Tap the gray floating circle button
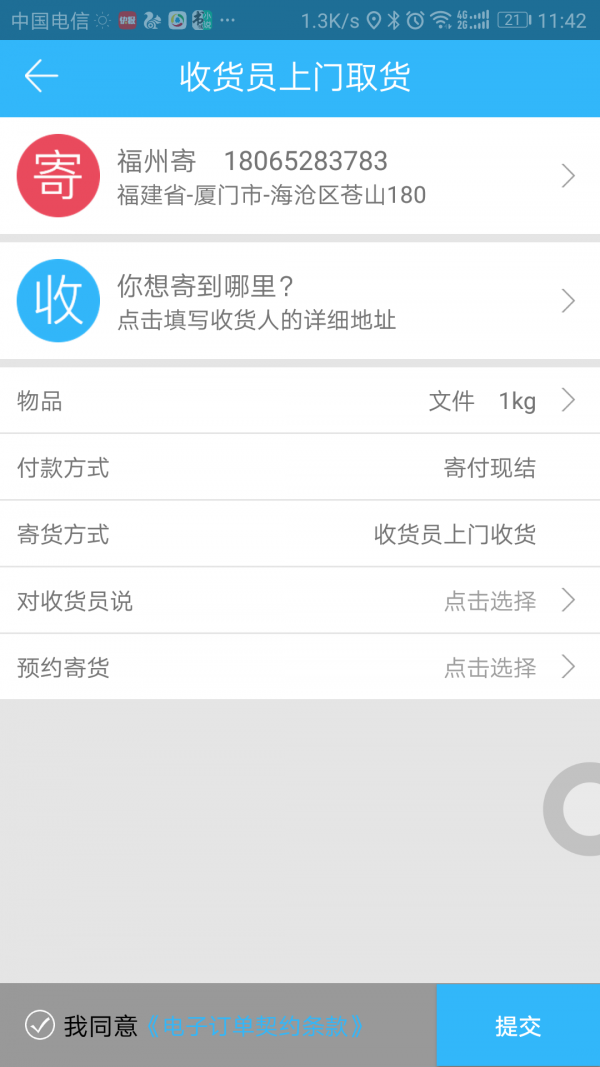This screenshot has height=1067, width=600. click(577, 808)
